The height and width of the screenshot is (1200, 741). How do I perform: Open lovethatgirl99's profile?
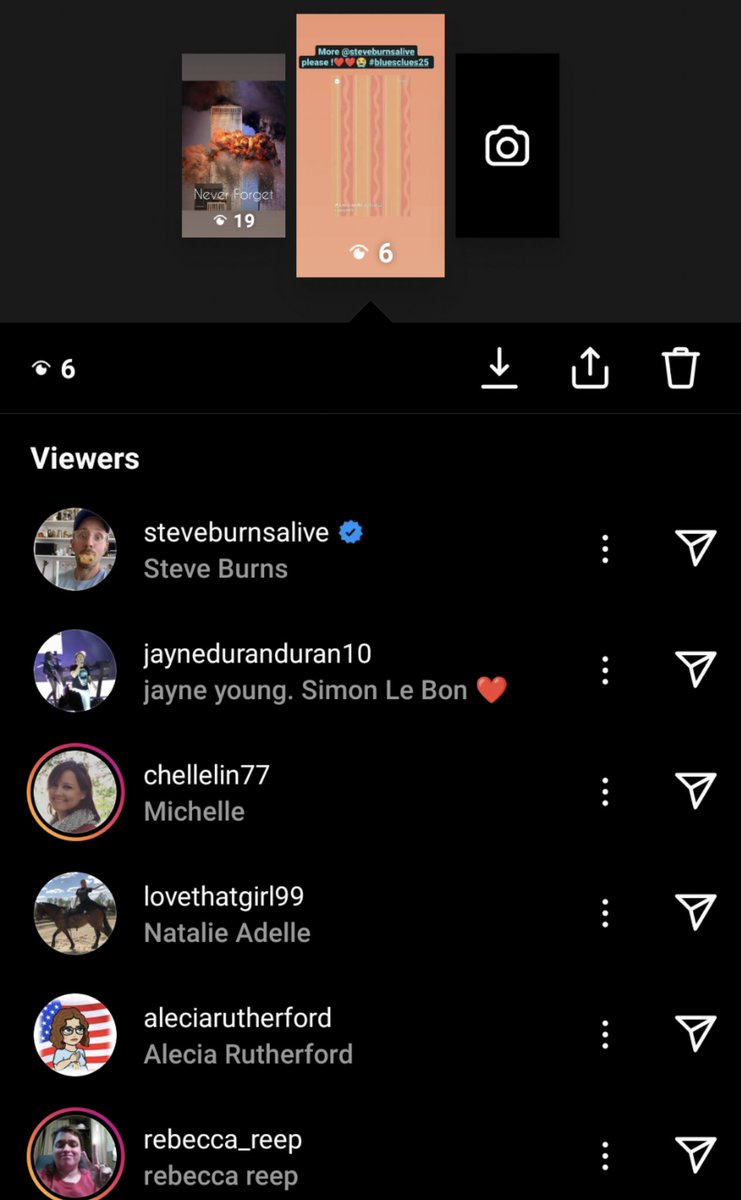(224, 896)
